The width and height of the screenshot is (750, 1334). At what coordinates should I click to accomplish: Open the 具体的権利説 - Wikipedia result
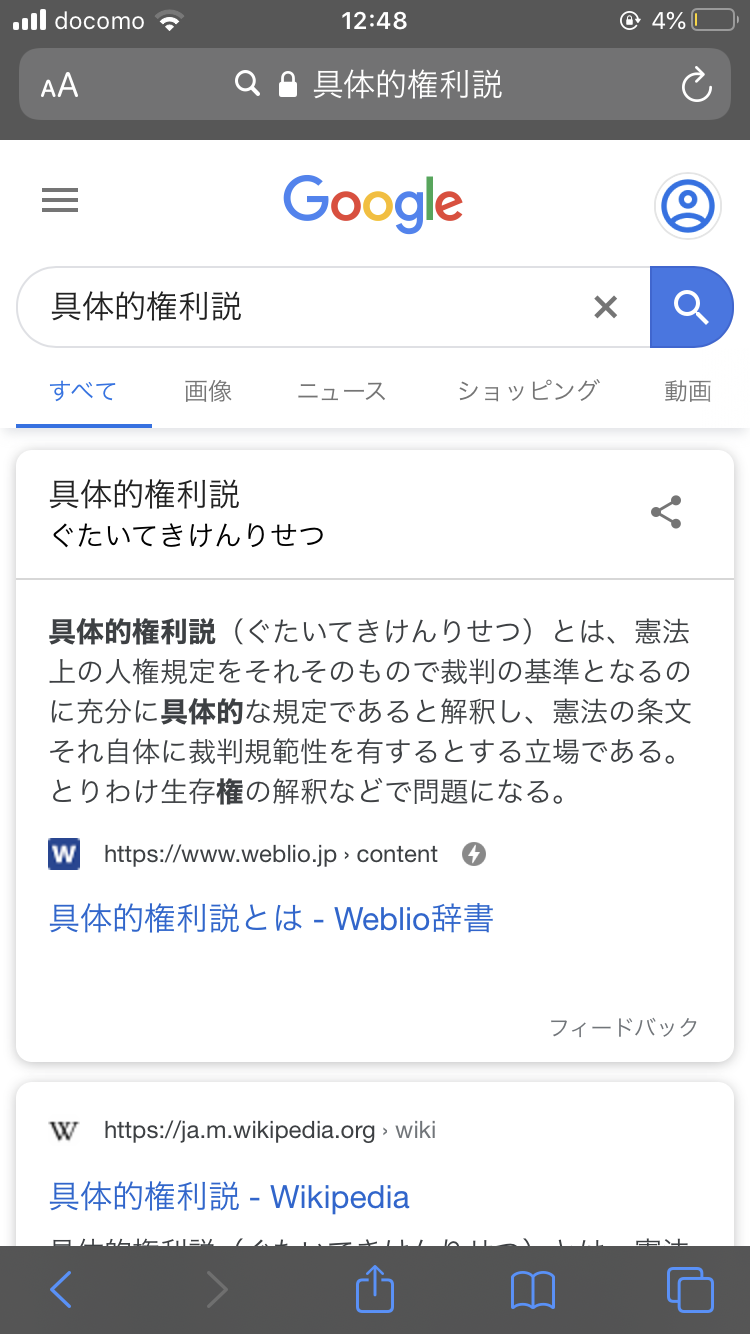pyautogui.click(x=229, y=1197)
